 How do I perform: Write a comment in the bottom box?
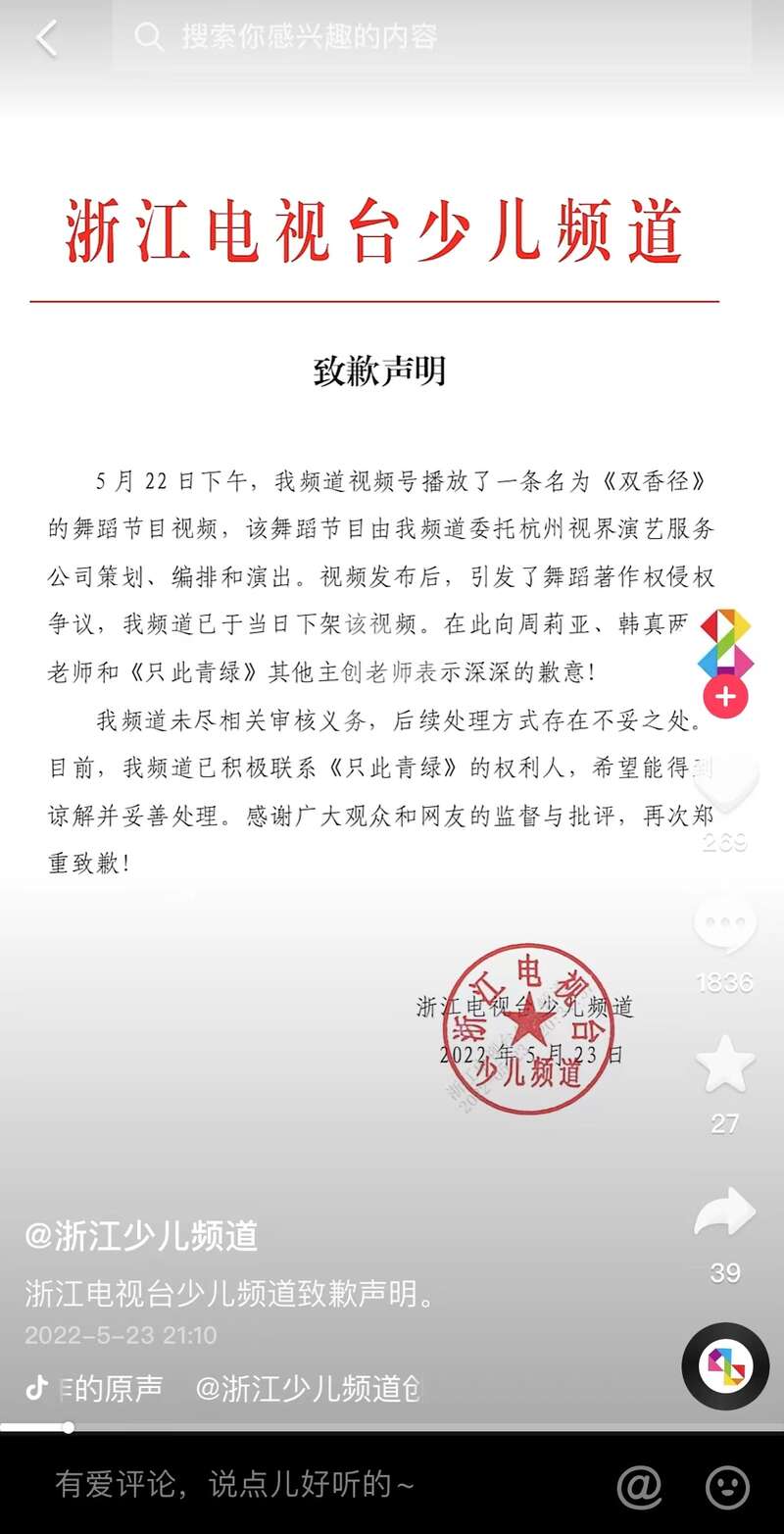coord(294,1484)
